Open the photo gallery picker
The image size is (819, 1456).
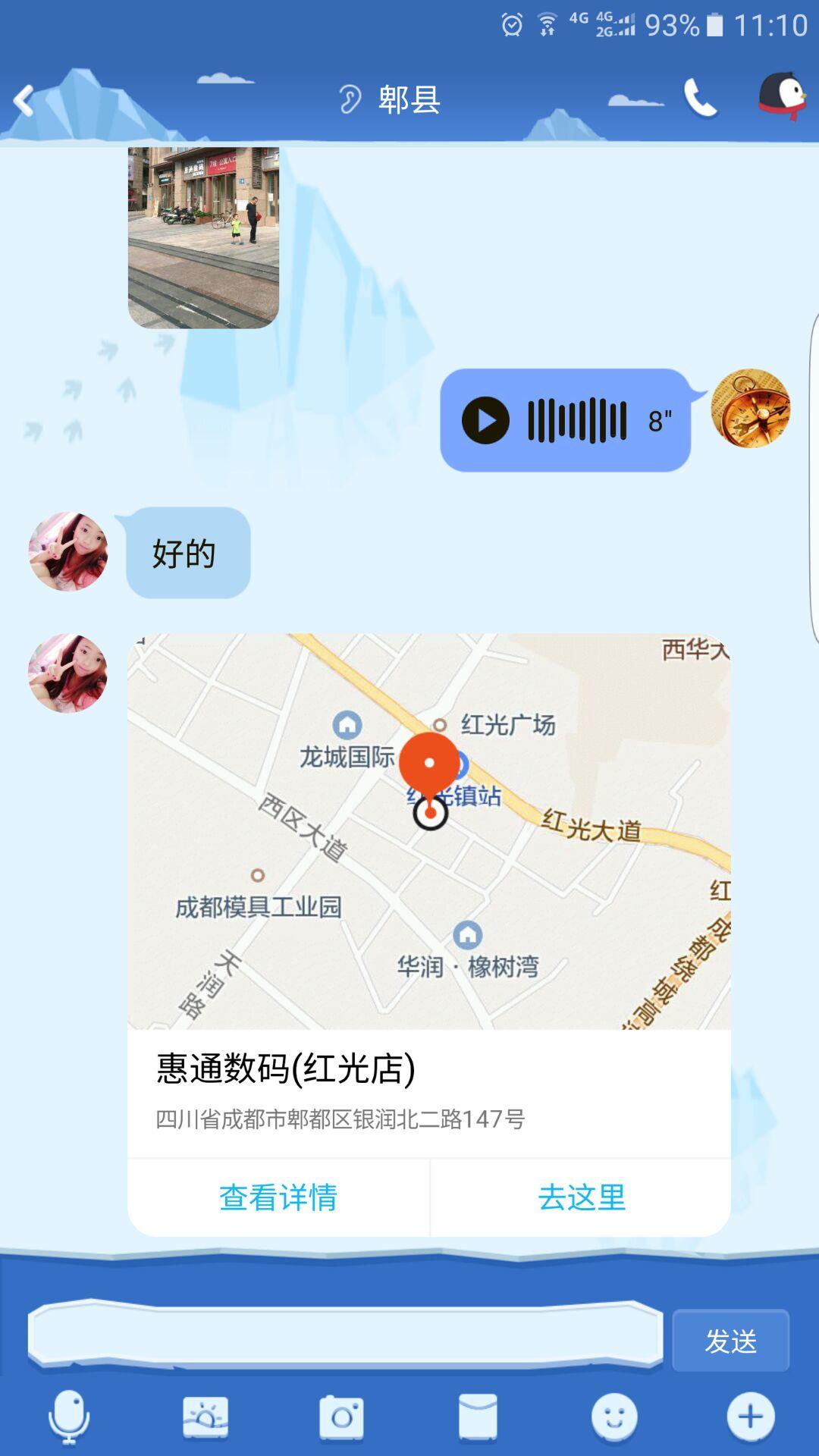click(206, 1417)
